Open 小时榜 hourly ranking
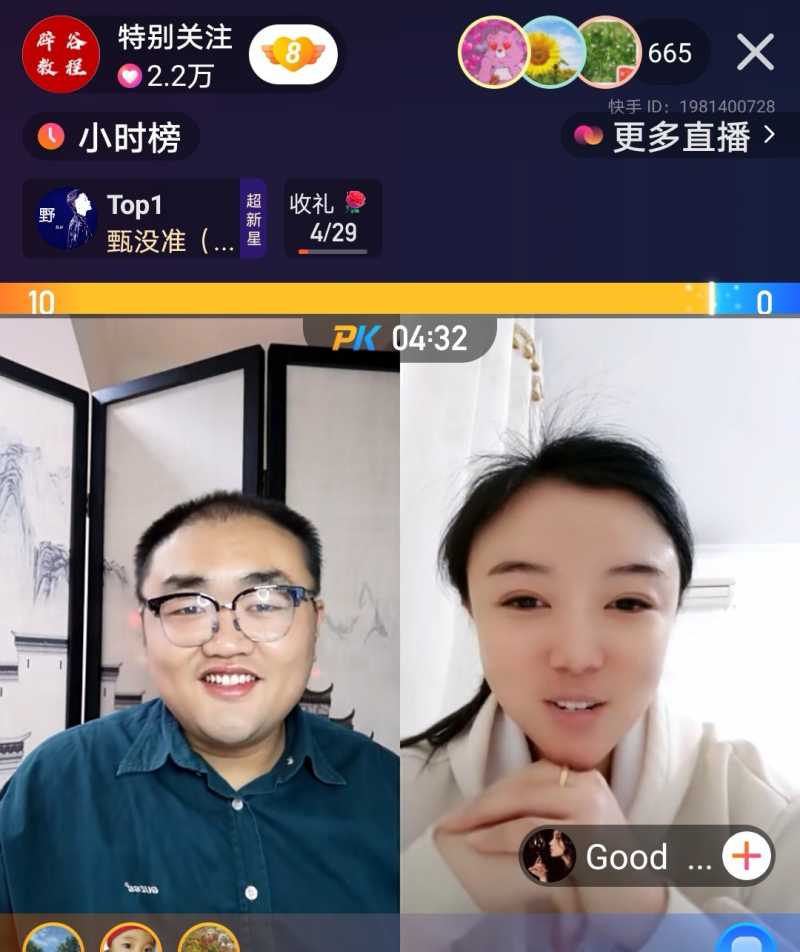This screenshot has height=952, width=800. pyautogui.click(x=110, y=137)
